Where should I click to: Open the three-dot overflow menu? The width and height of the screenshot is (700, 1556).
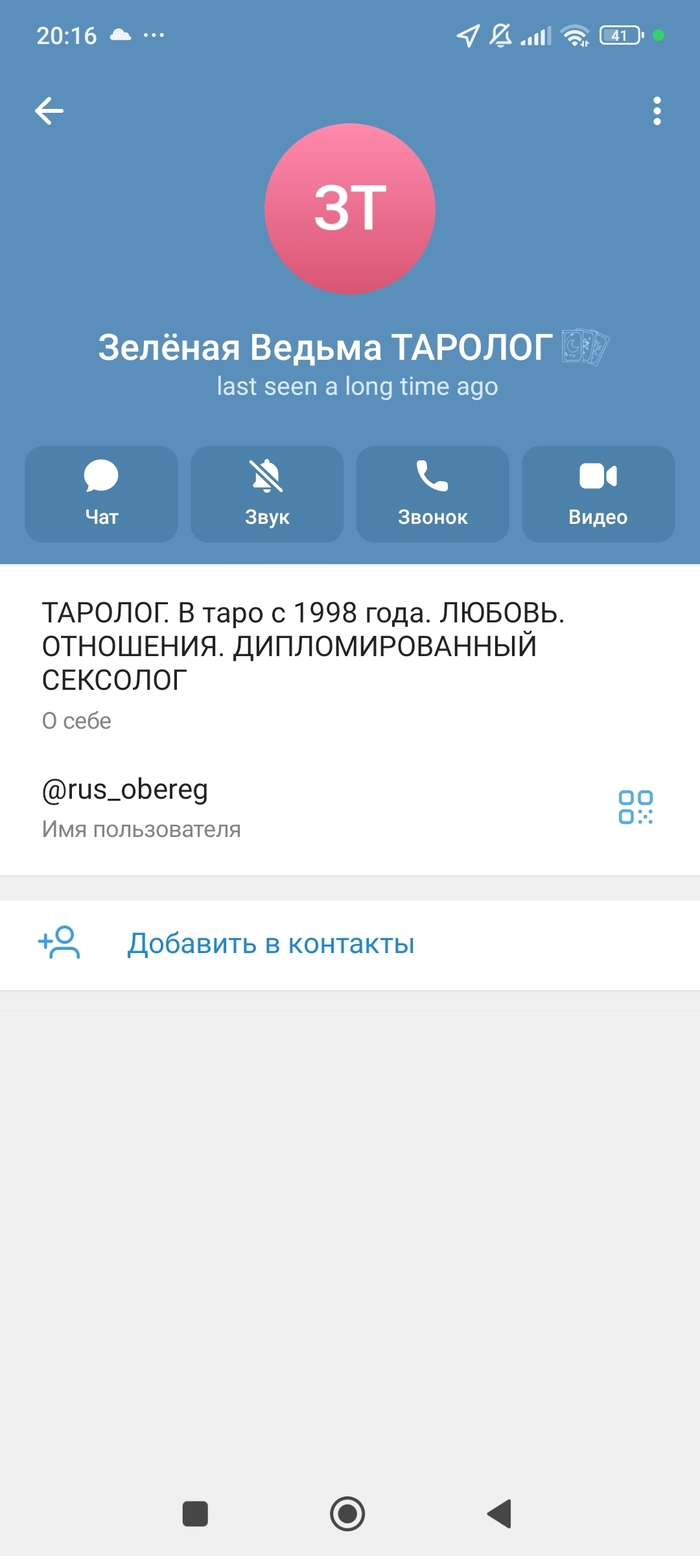[x=657, y=111]
